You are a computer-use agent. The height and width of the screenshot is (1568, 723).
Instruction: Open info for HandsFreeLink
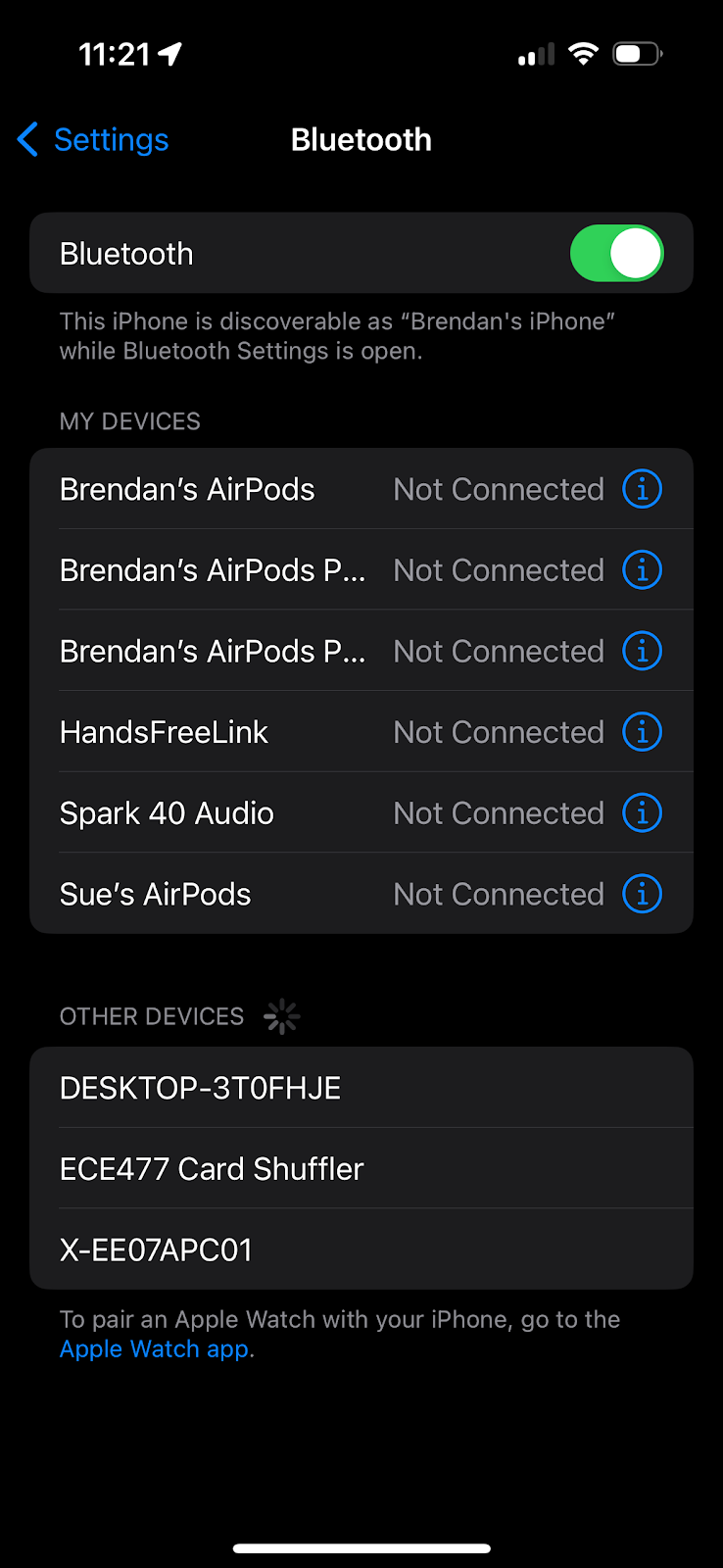click(x=642, y=732)
